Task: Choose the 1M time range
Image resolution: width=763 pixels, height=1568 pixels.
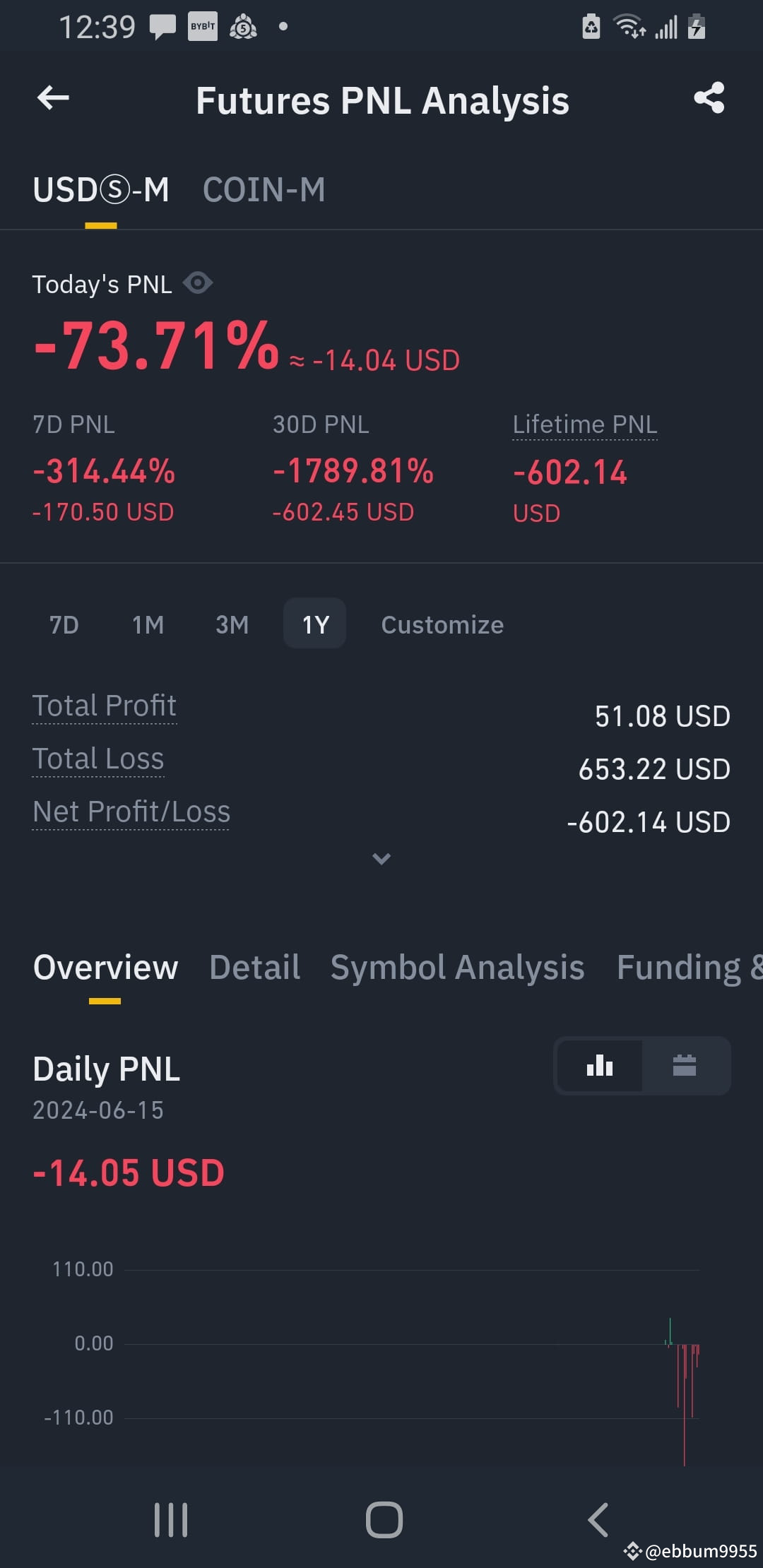Action: 148,624
